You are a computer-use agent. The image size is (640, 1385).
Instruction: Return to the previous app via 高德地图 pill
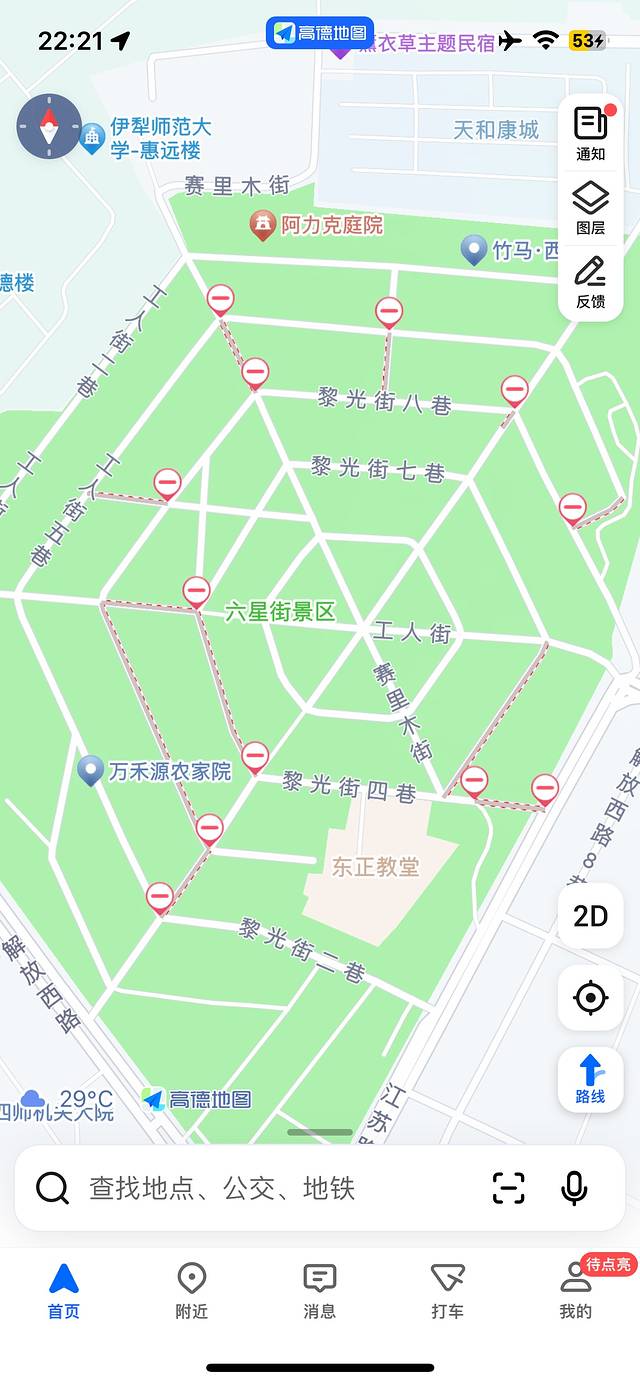point(320,33)
